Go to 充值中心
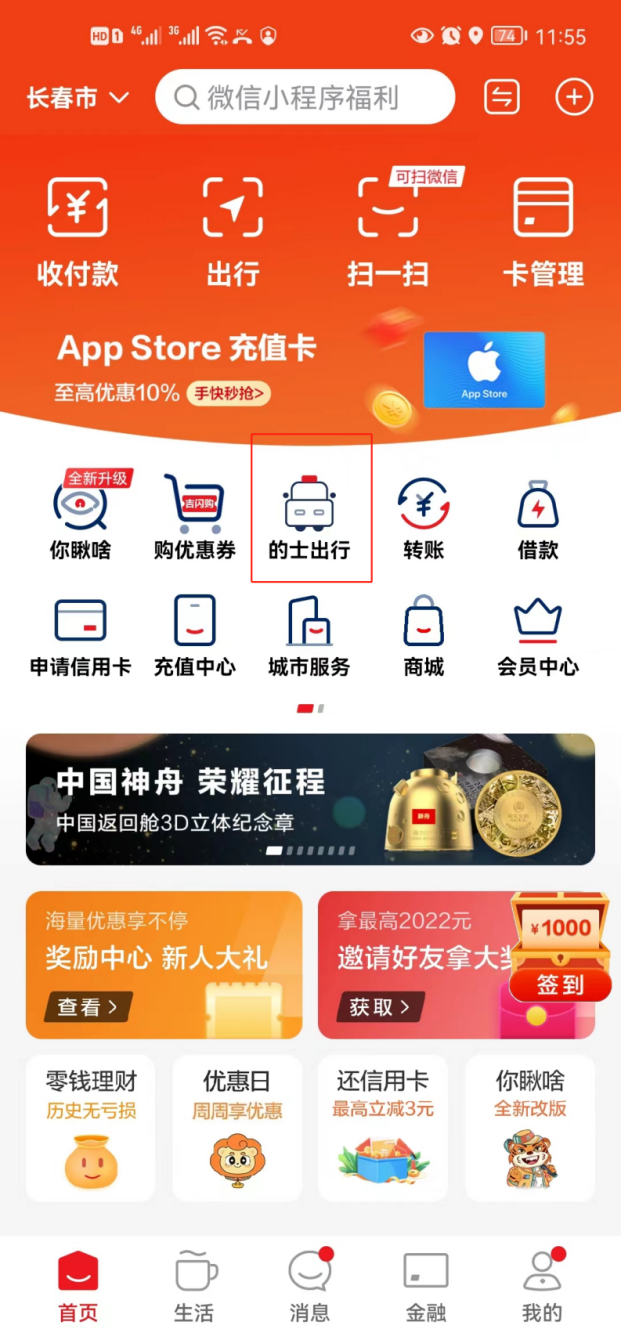Screen dimensions: 621x1329 pyautogui.click(x=194, y=635)
